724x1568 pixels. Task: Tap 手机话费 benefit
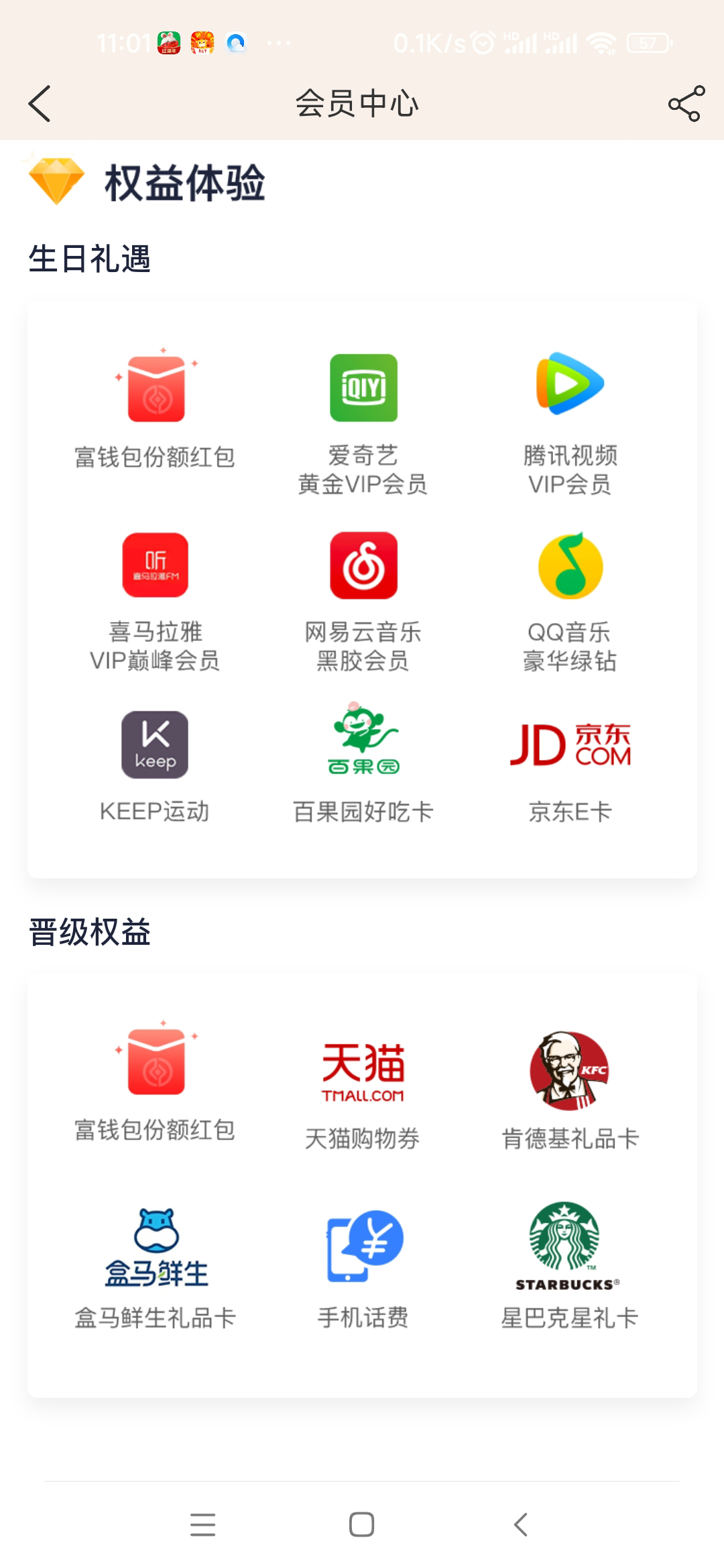[x=363, y=1268]
